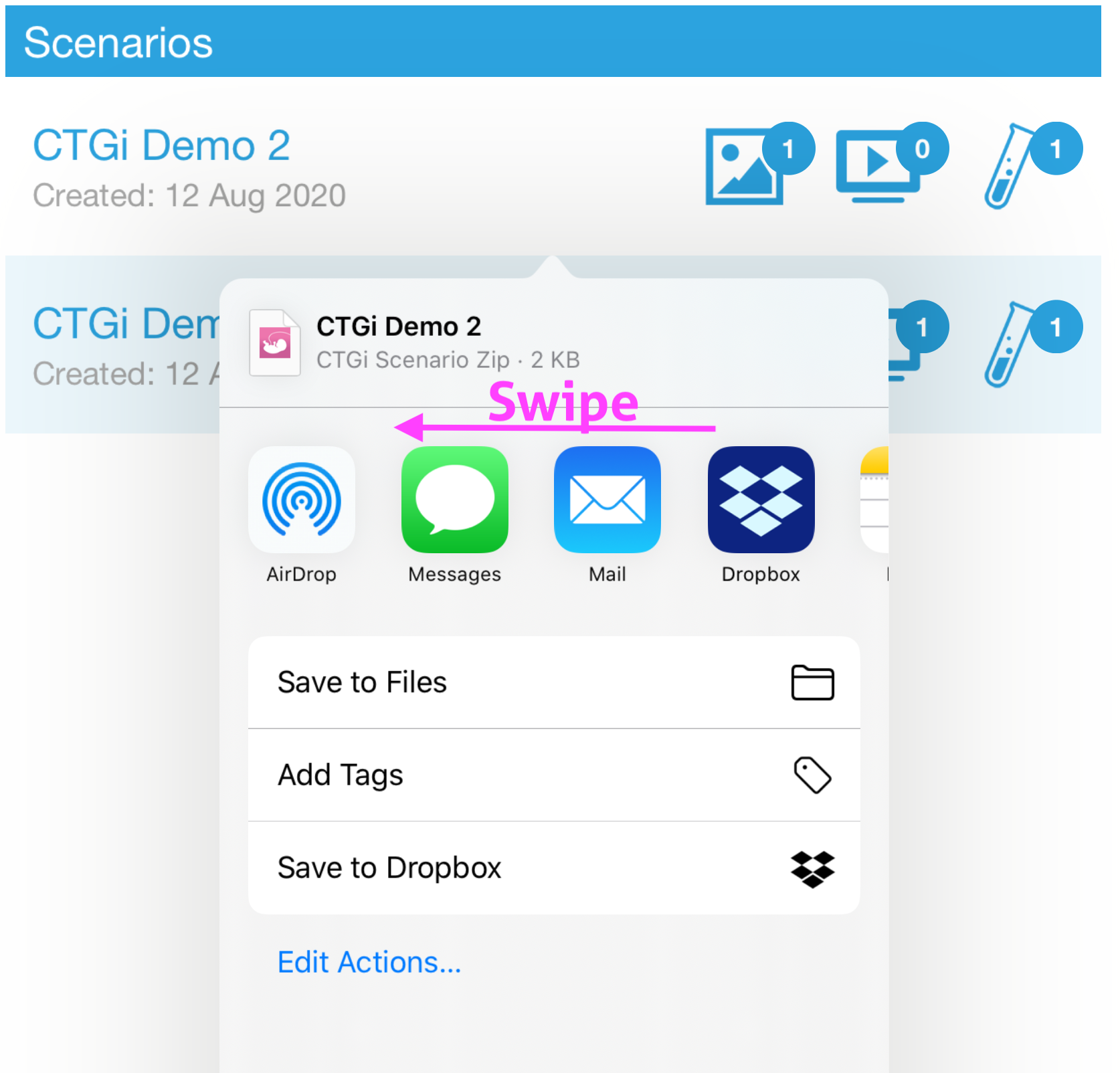Open test tube icon in second row
1120x1073 pixels.
pos(1008,345)
